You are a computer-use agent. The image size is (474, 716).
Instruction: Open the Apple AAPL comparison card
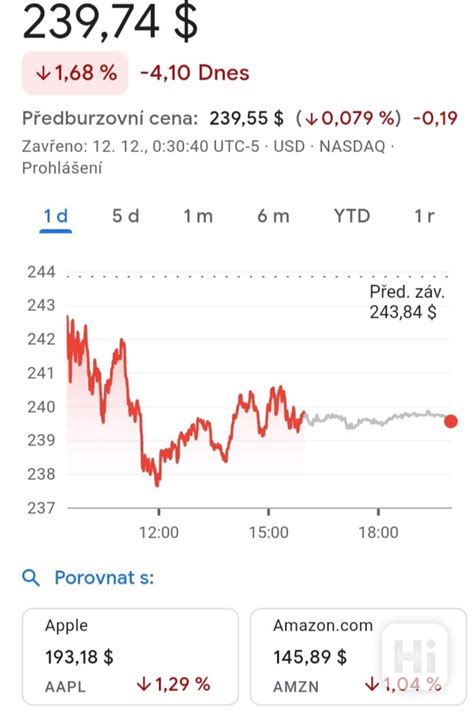click(130, 656)
